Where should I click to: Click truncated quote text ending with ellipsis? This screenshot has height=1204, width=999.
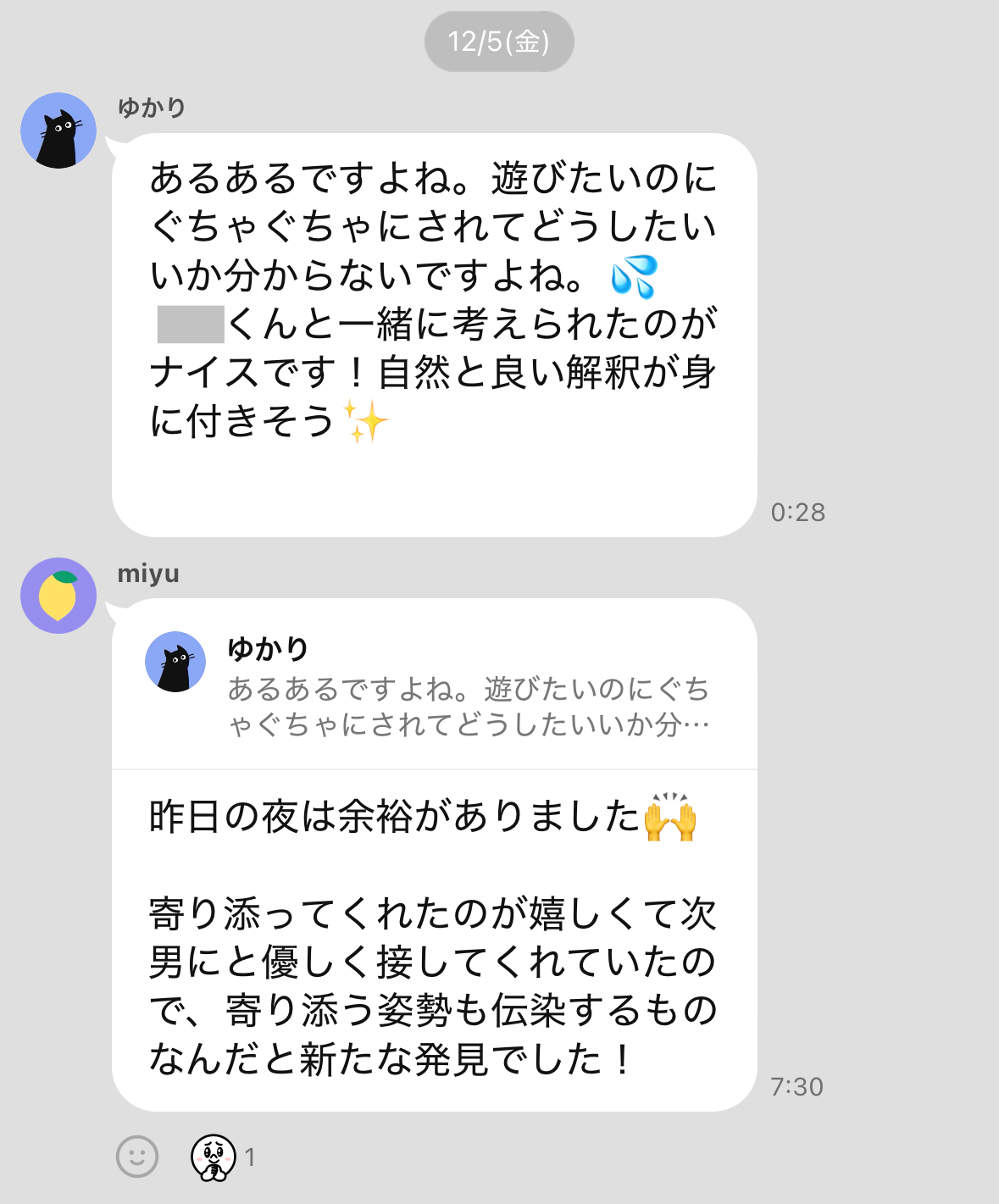(470, 714)
